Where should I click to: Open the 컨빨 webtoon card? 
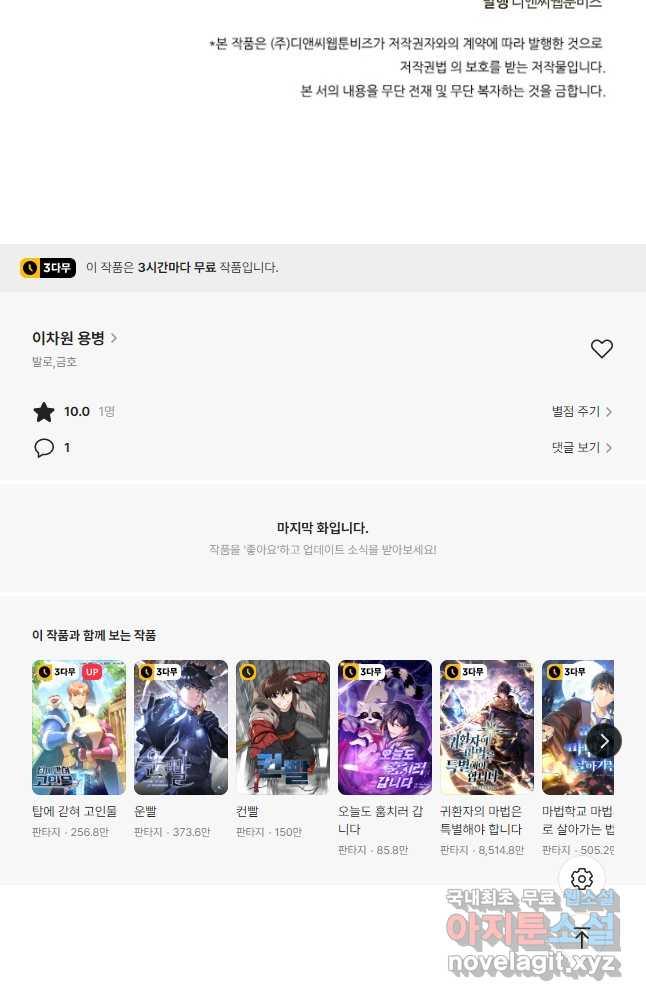pos(283,727)
